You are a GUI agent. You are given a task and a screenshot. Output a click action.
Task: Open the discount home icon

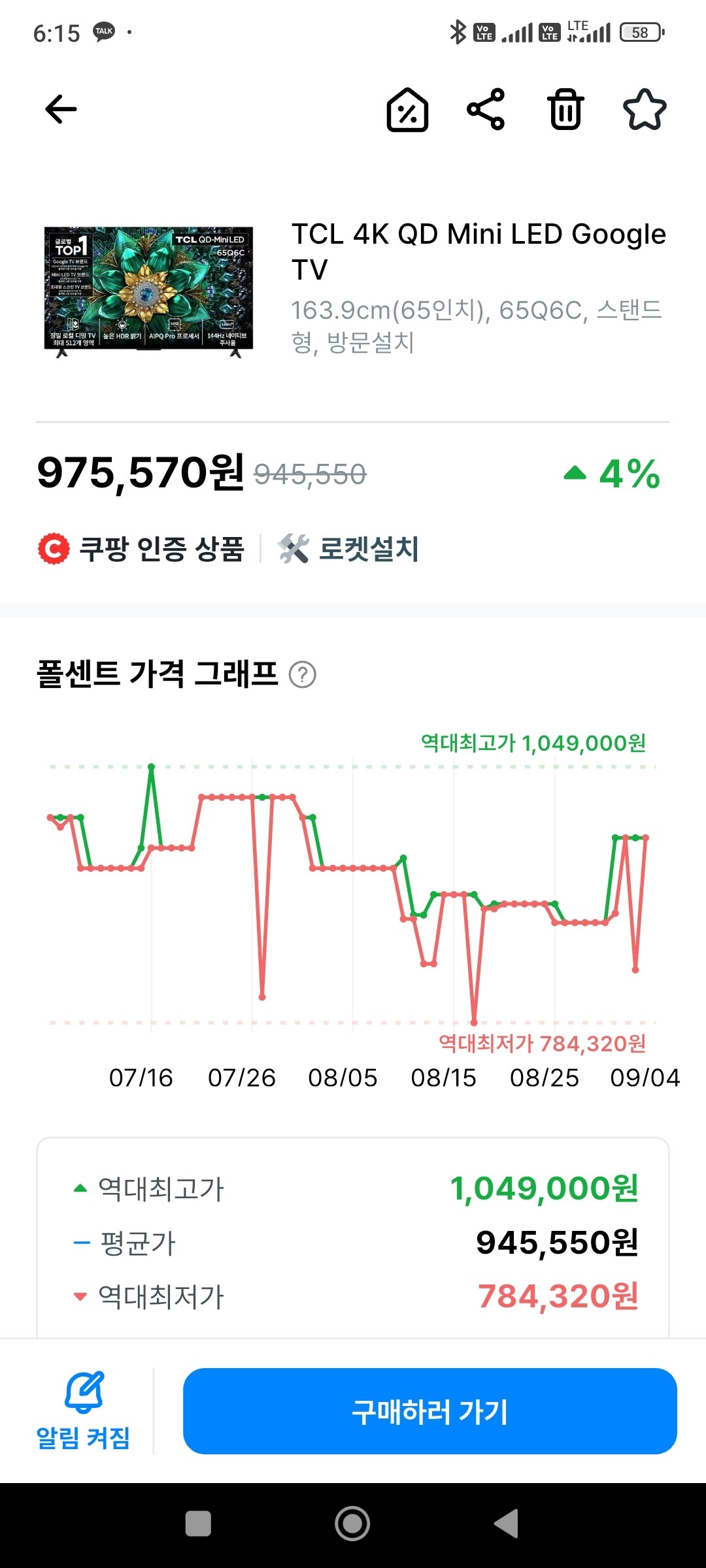pos(407,110)
